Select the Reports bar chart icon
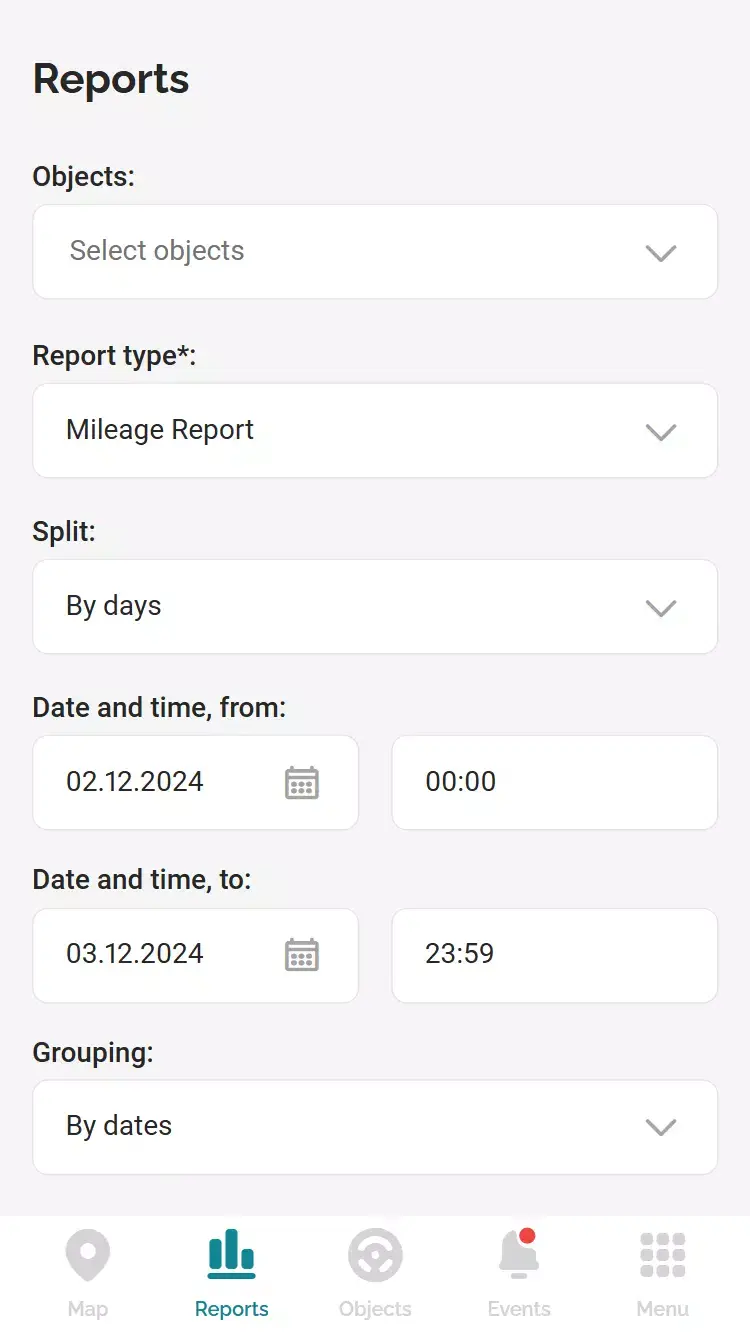 231,1253
